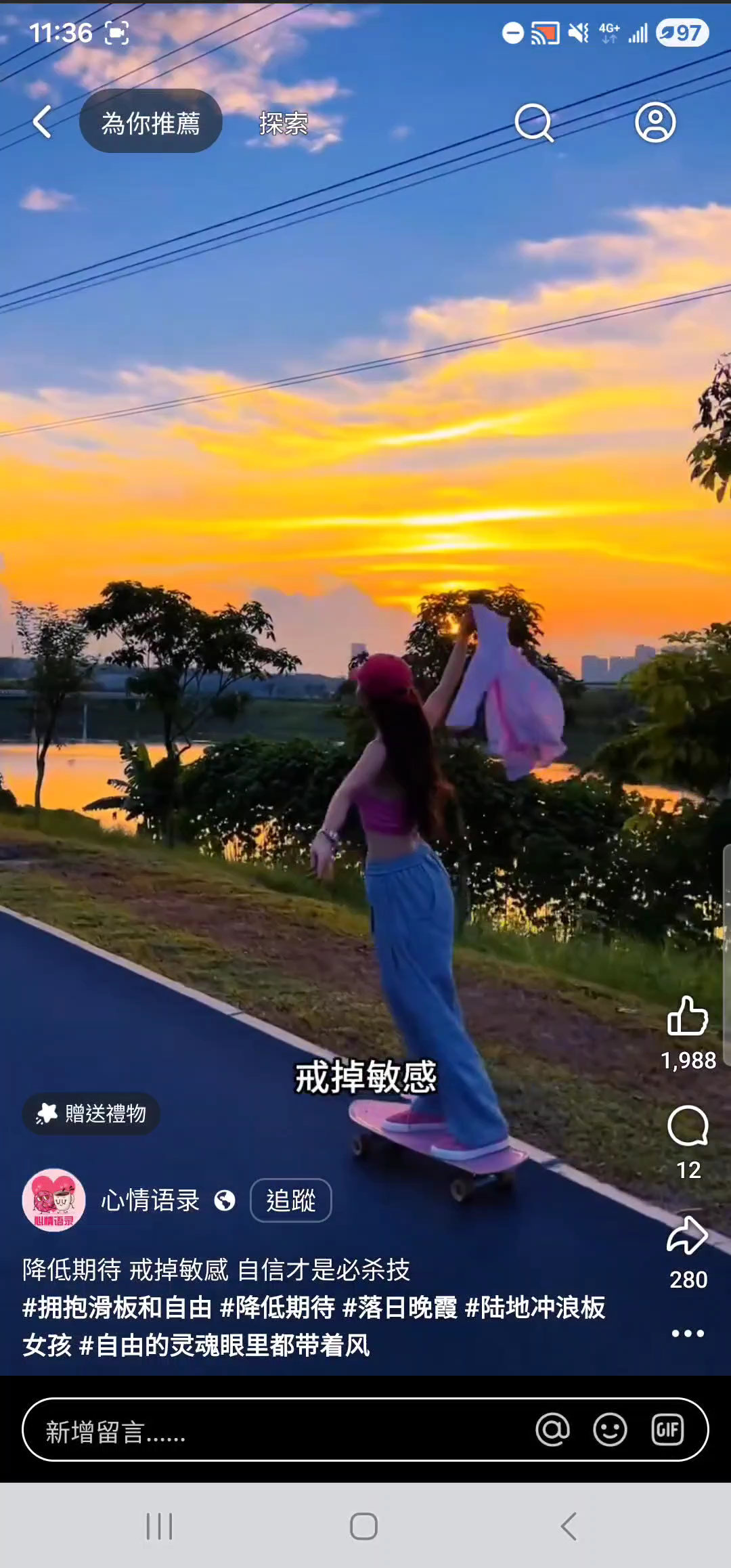Focus the 新增留言 comment field
Image resolution: width=731 pixels, height=1568 pixels.
click(271, 1430)
